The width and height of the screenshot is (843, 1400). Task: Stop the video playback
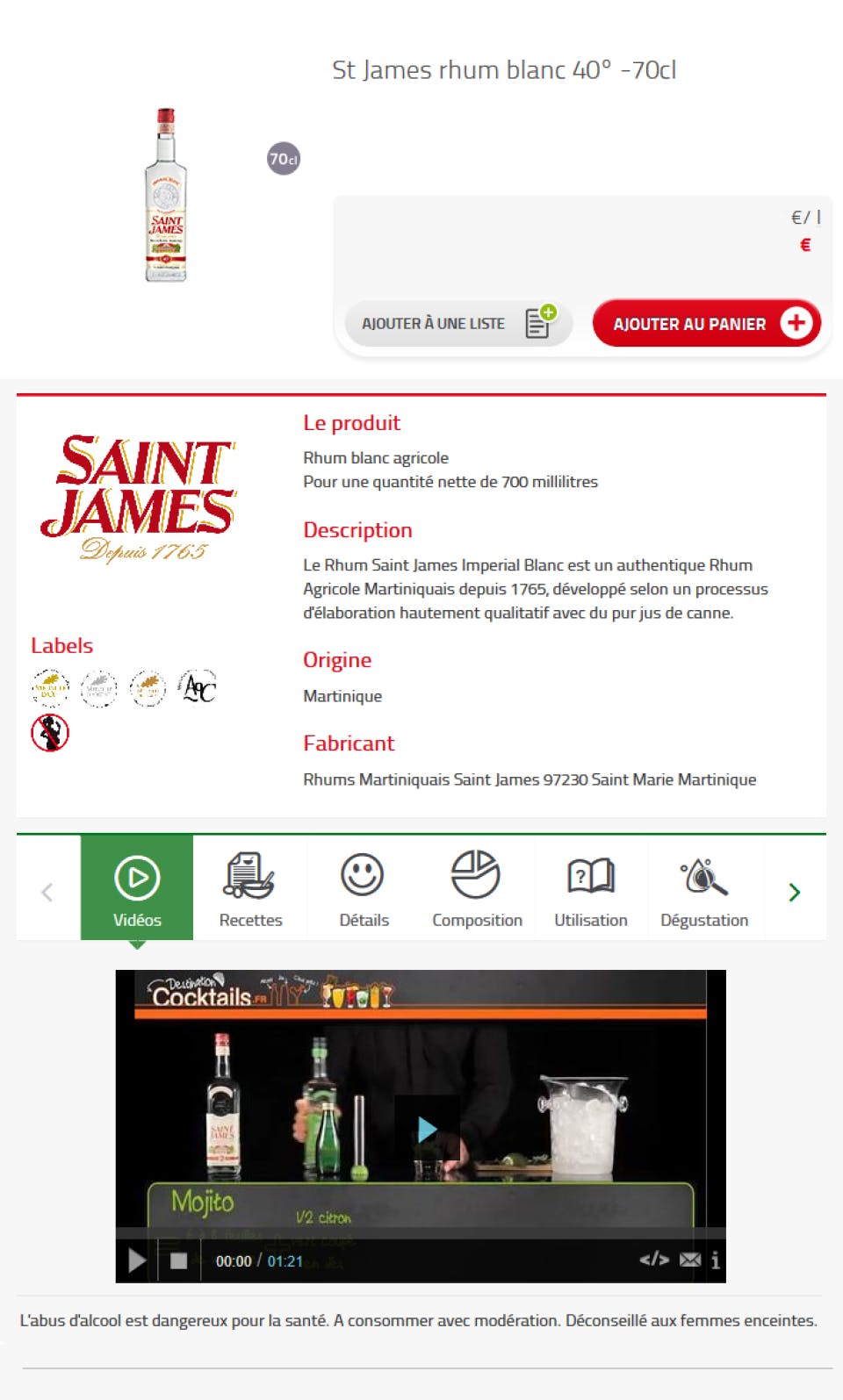(178, 1261)
